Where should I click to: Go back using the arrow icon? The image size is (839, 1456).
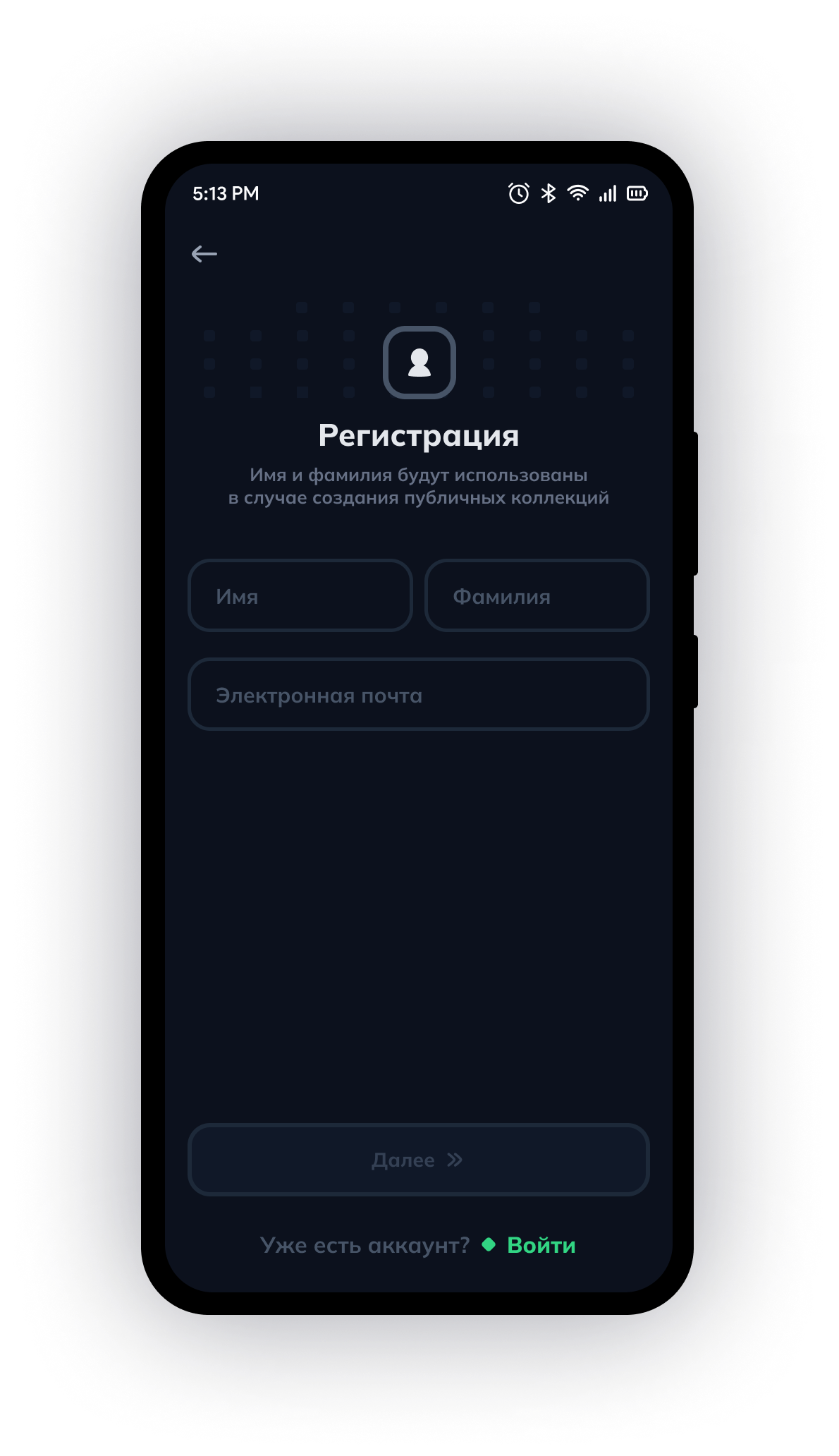click(204, 254)
